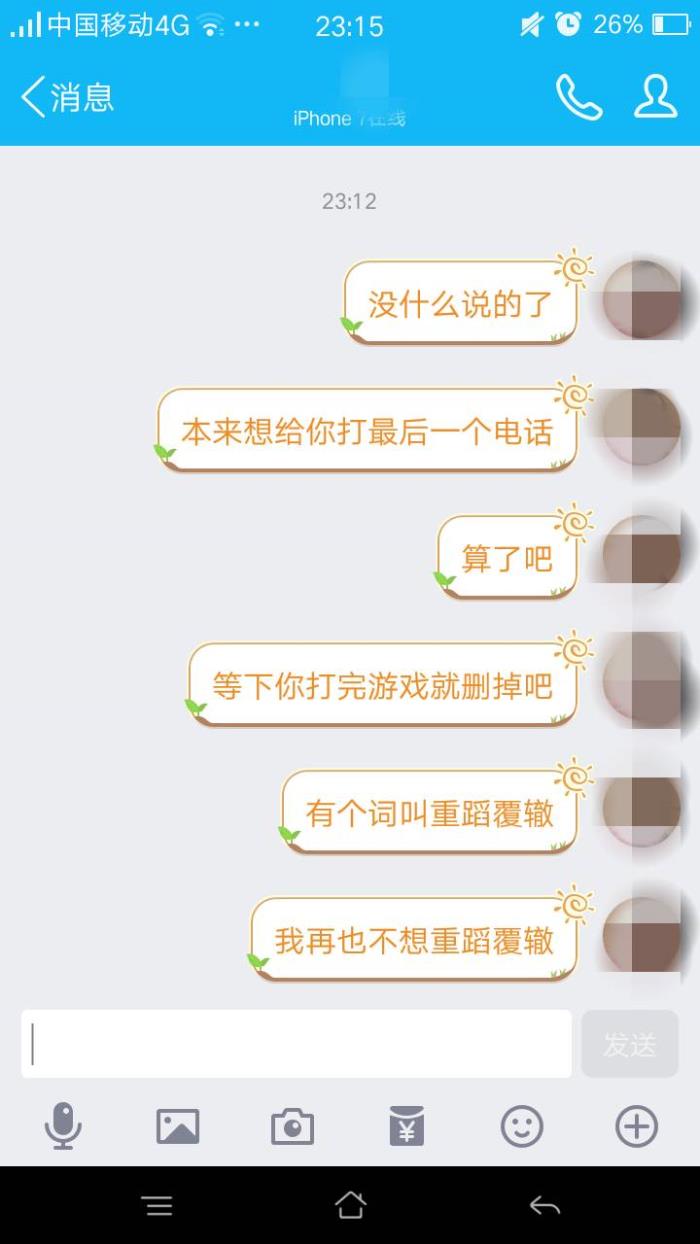Open the photo gallery picker
The image size is (700, 1244).
178,1126
